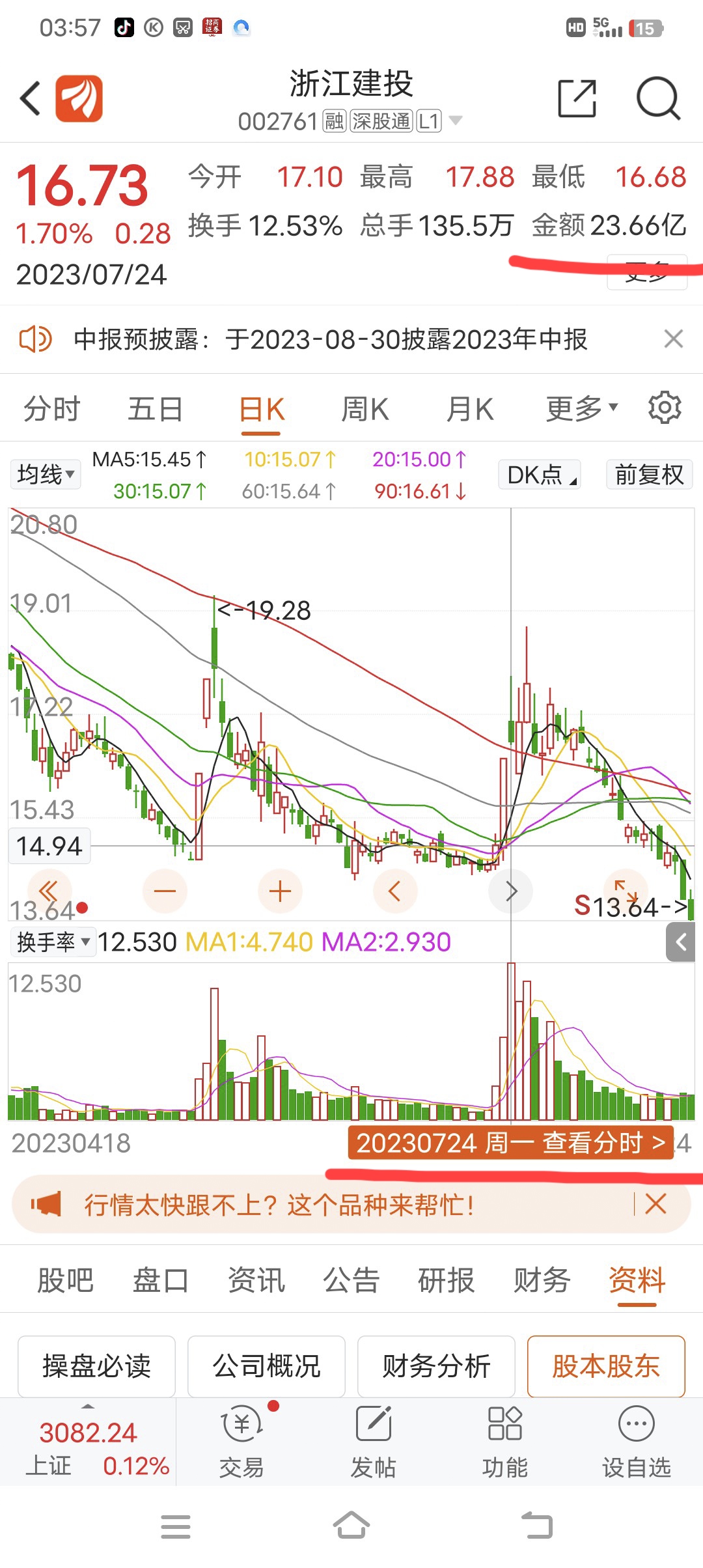Open chart settings via gear icon
The width and height of the screenshot is (703, 1568).
click(663, 407)
